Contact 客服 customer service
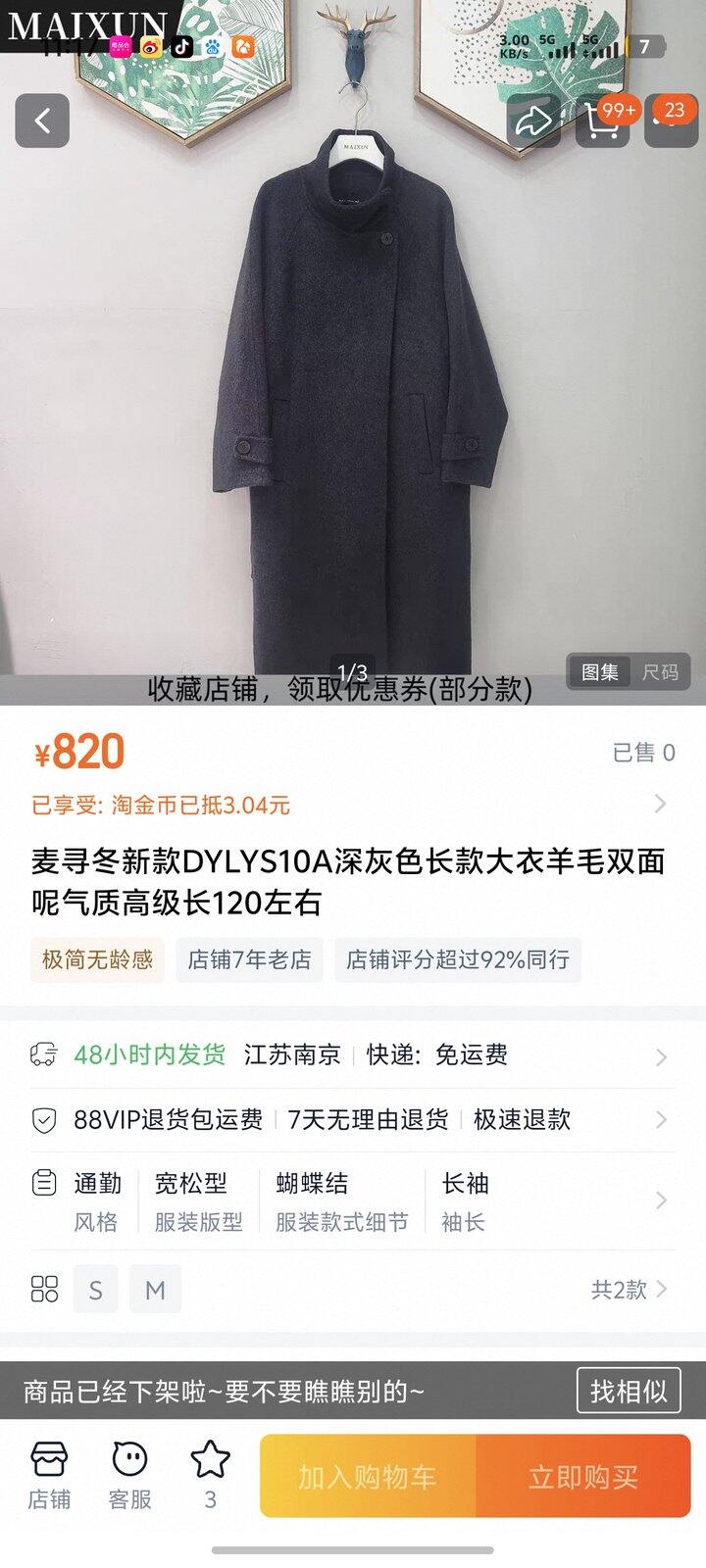 point(129,1476)
